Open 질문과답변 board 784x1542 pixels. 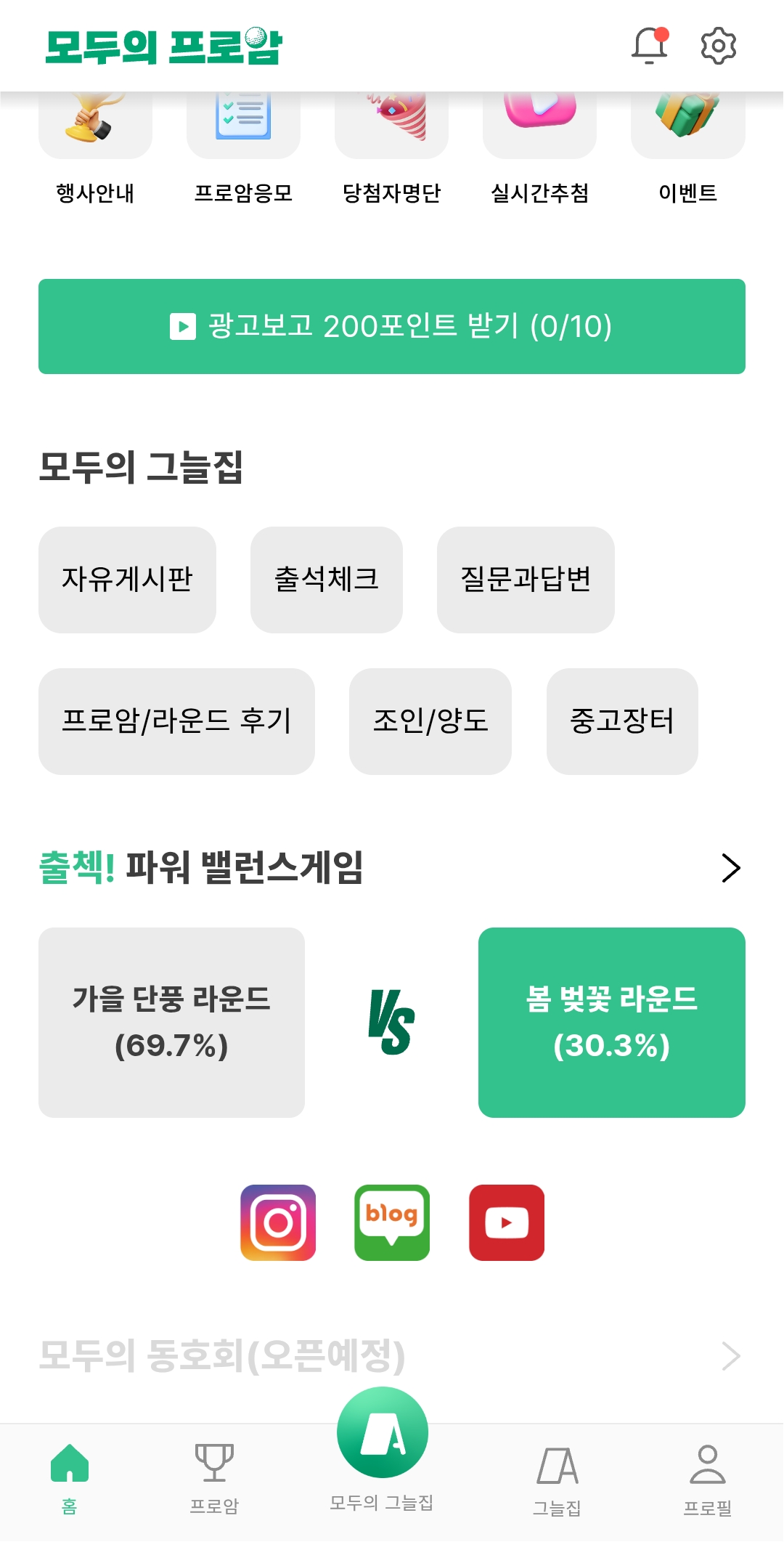pos(526,580)
